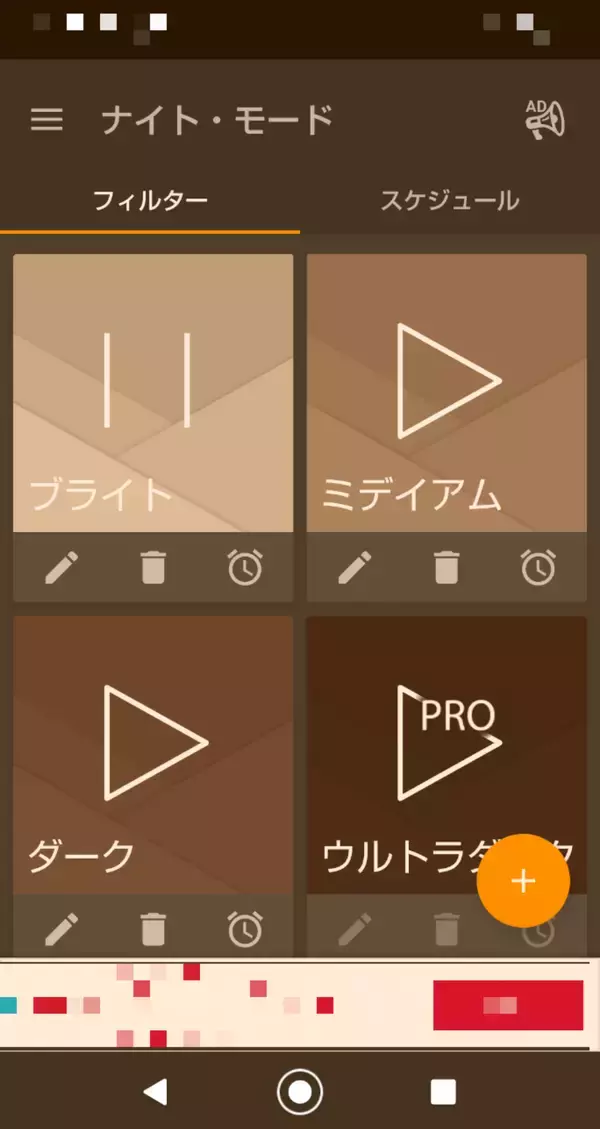Activate the ダーク filter
This screenshot has width=600, height=1129.
pyautogui.click(x=154, y=742)
